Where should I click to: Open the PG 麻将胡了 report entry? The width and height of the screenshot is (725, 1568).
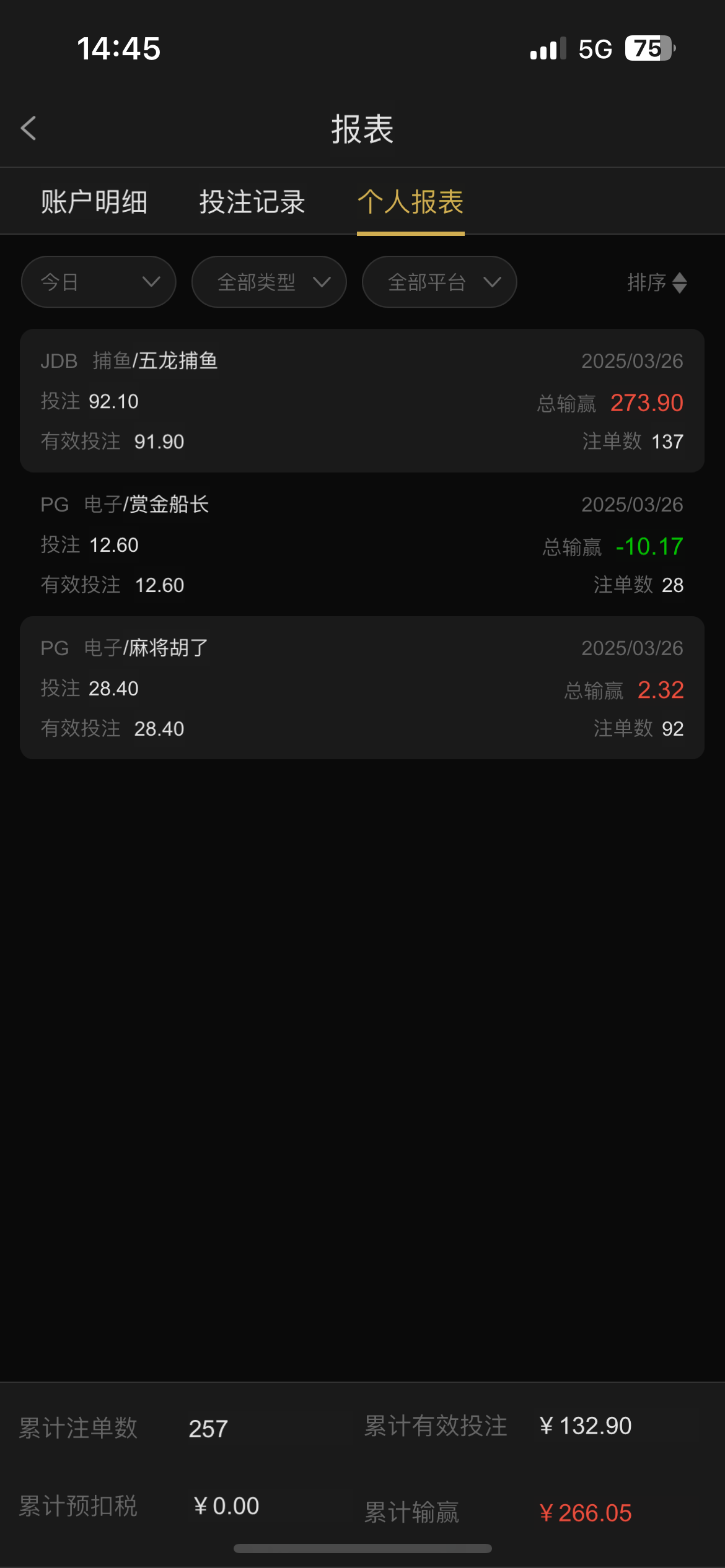[x=362, y=688]
